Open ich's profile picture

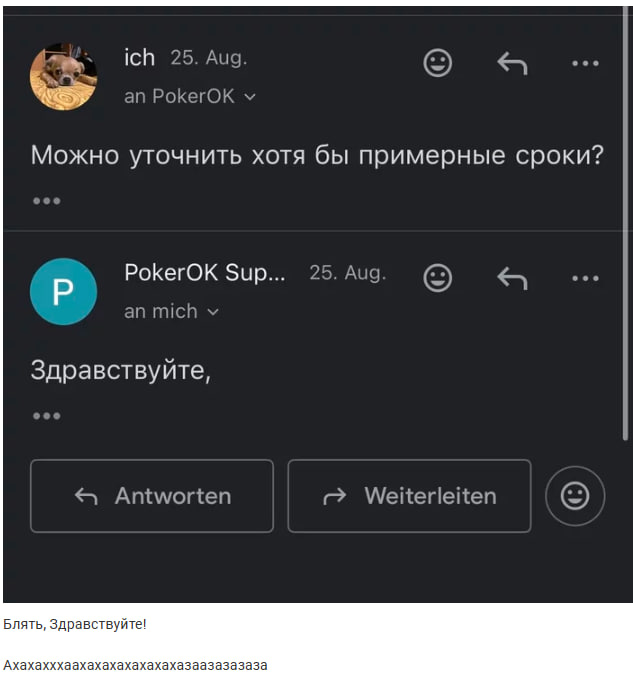(x=63, y=77)
